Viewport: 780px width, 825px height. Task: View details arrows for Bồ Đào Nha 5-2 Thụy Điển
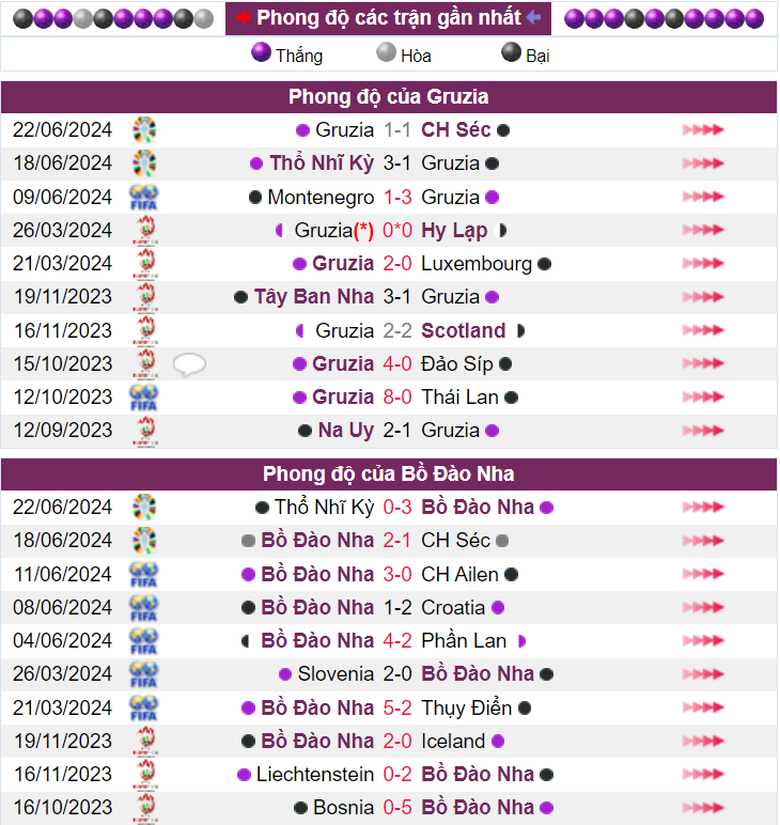tap(702, 708)
